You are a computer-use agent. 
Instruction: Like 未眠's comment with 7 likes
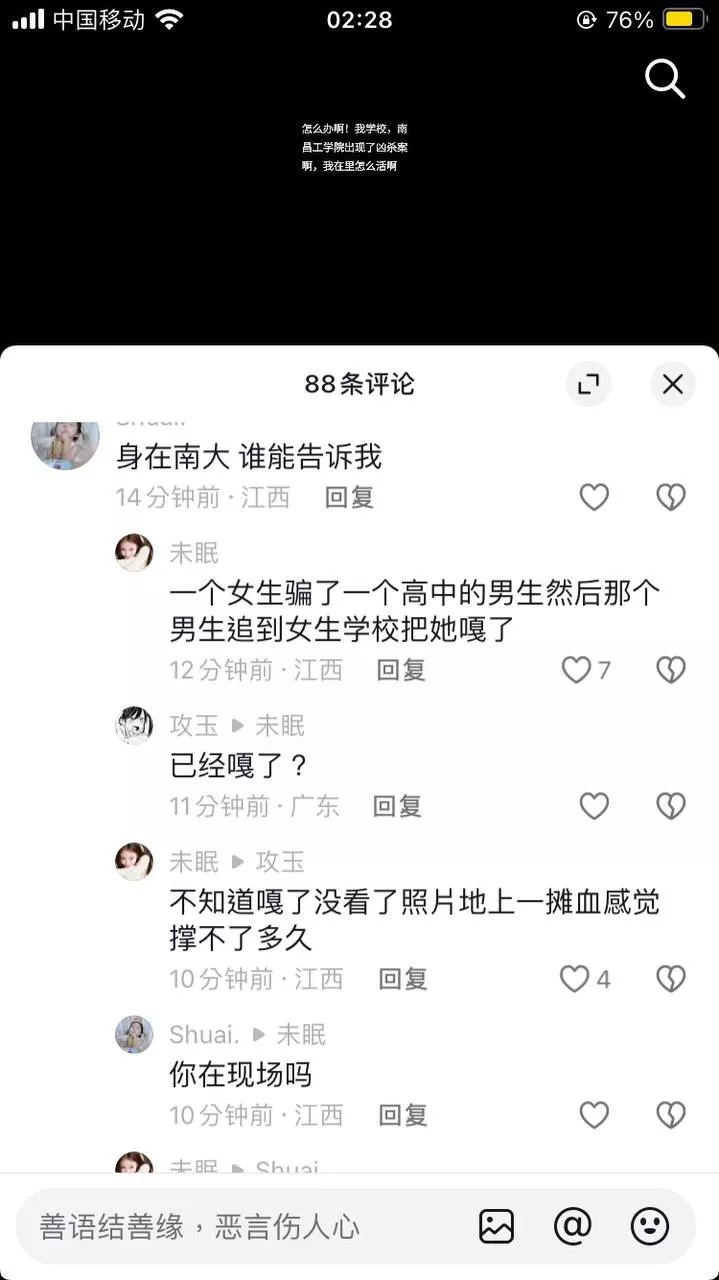(585, 670)
